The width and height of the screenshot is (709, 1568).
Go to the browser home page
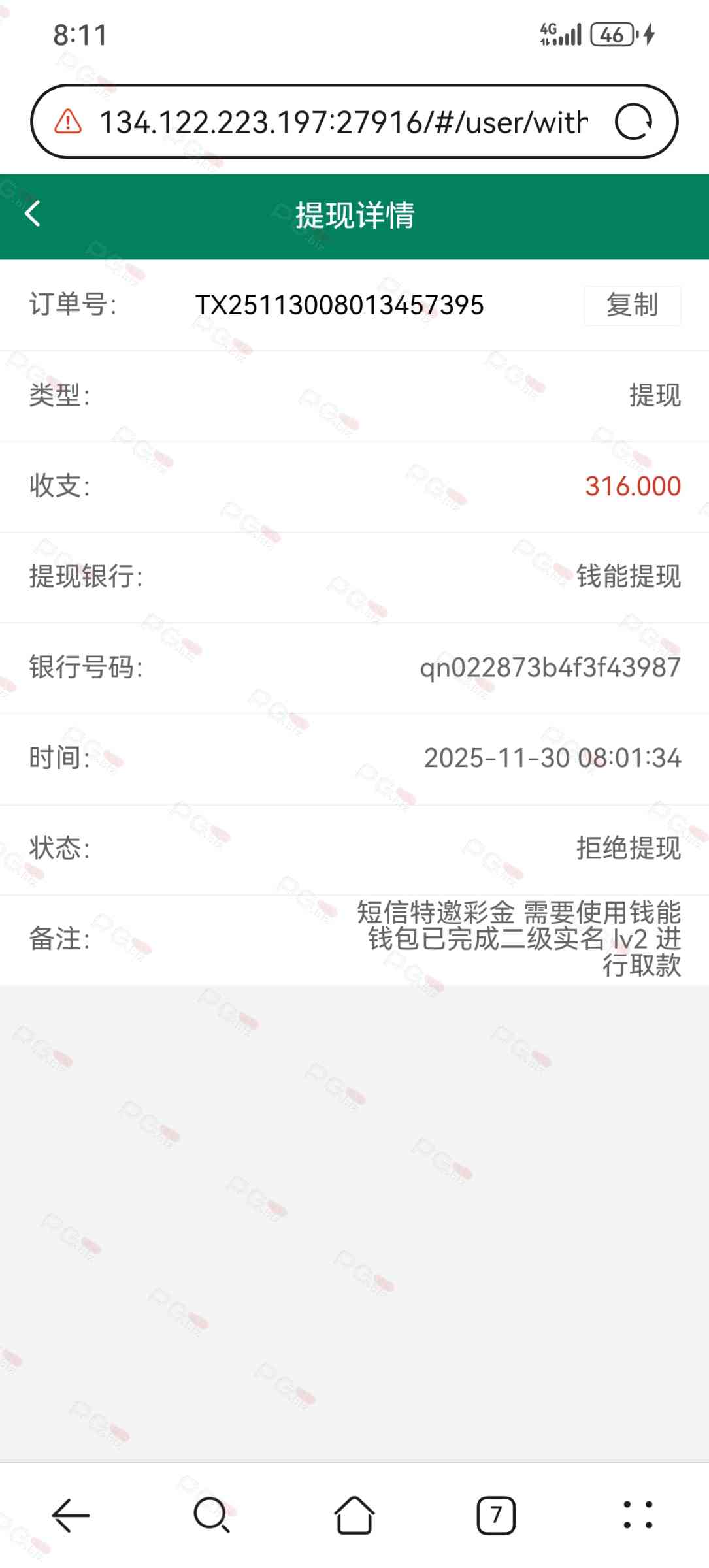[354, 1515]
